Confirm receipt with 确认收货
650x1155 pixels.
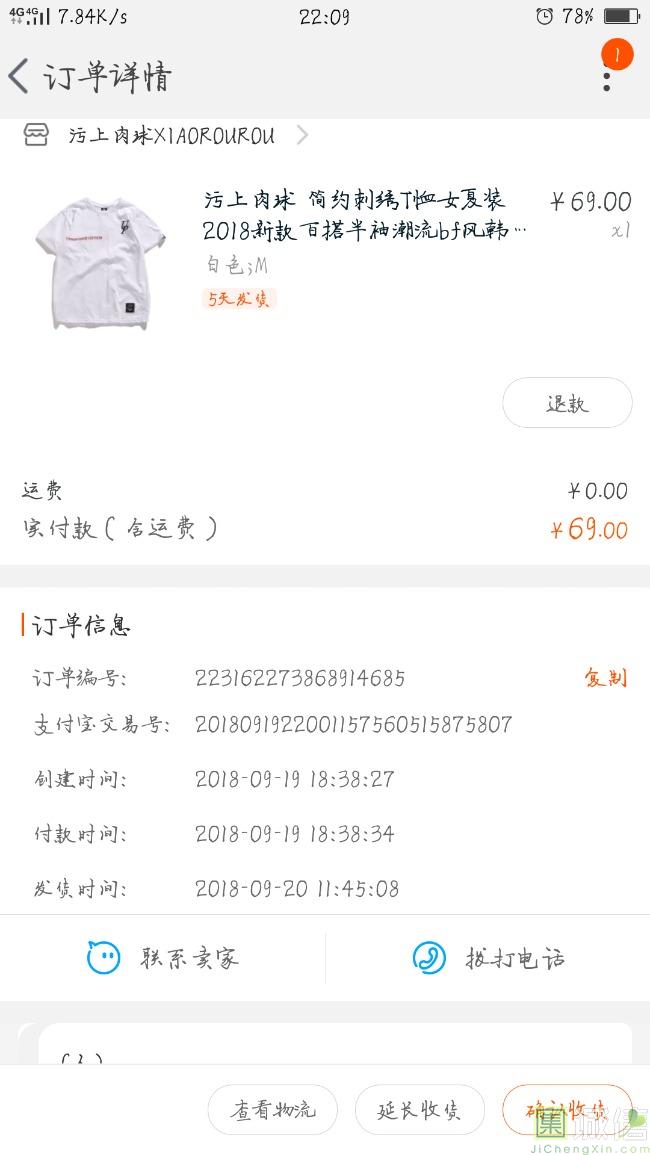[567, 1110]
